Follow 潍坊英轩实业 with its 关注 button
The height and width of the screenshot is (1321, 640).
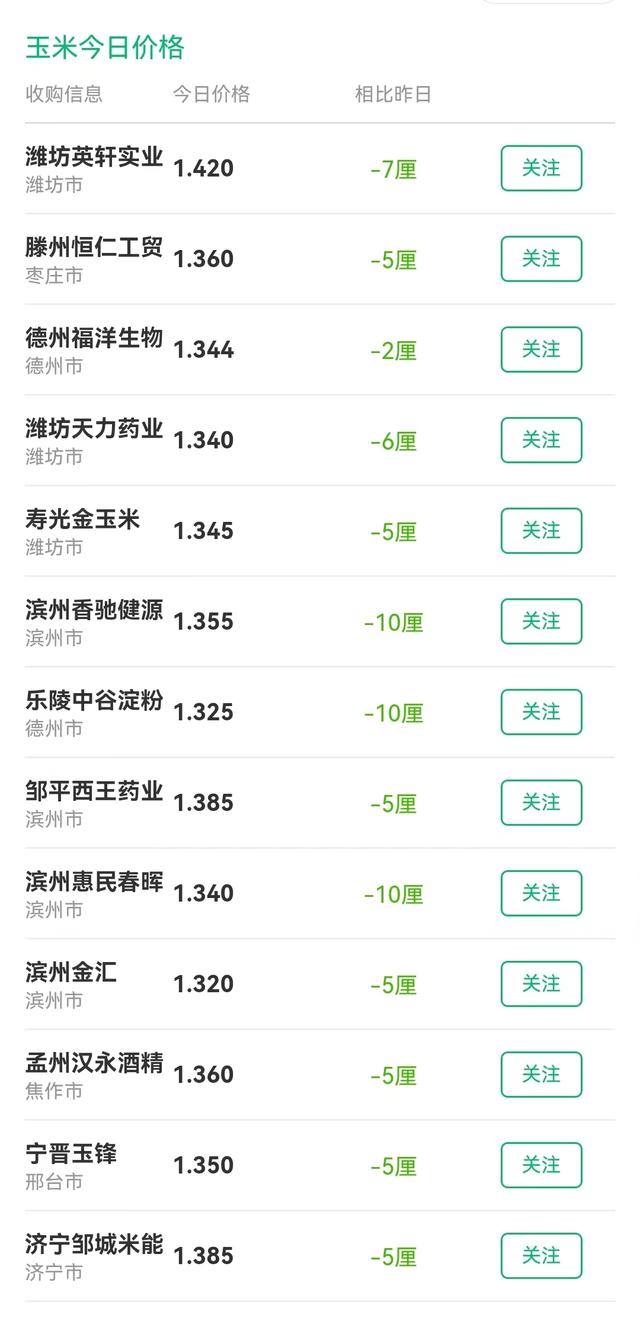[541, 168]
